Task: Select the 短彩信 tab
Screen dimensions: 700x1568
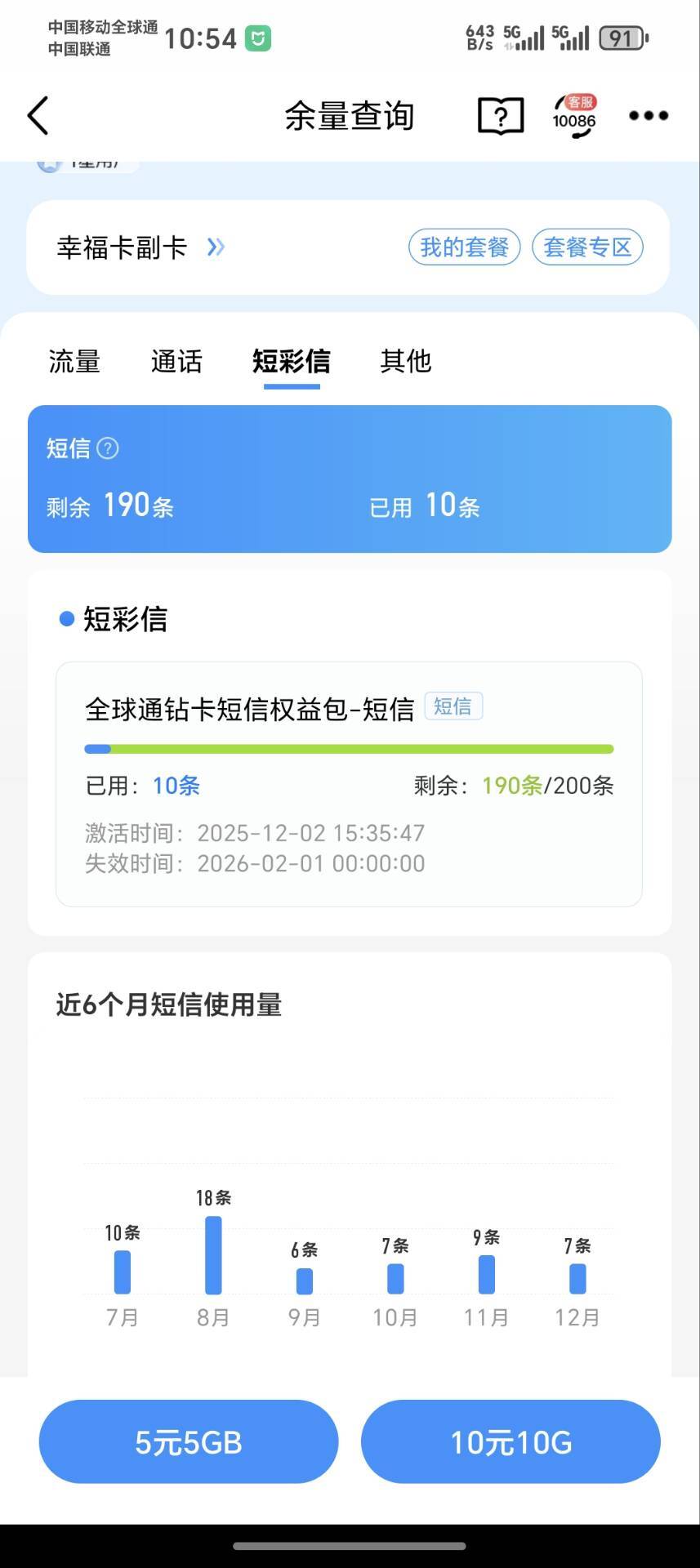Action: click(x=292, y=361)
